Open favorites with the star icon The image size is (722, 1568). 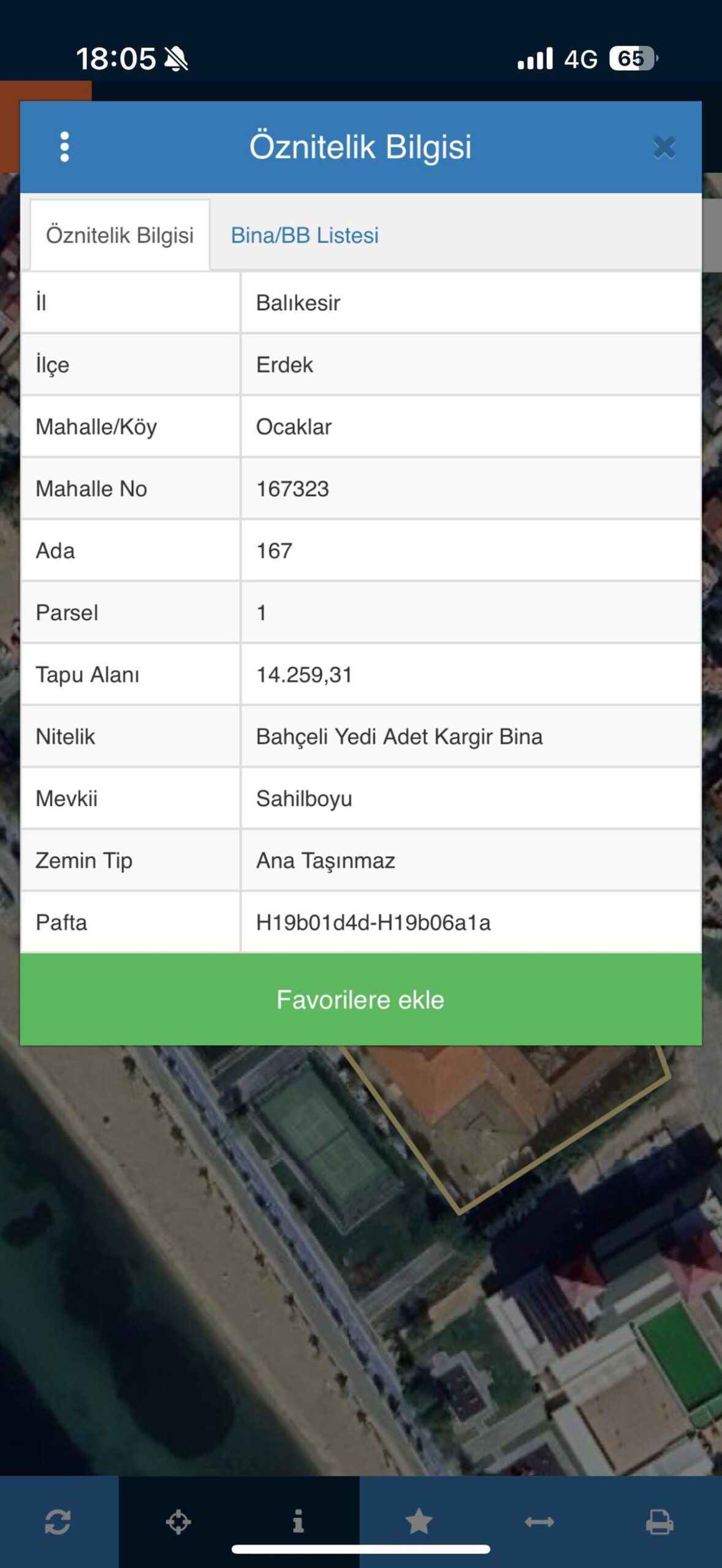pos(419,1521)
